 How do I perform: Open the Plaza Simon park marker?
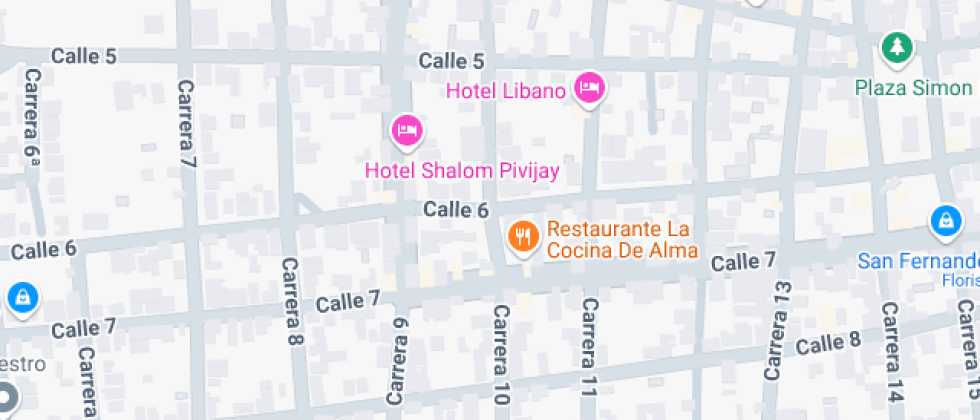(x=897, y=47)
